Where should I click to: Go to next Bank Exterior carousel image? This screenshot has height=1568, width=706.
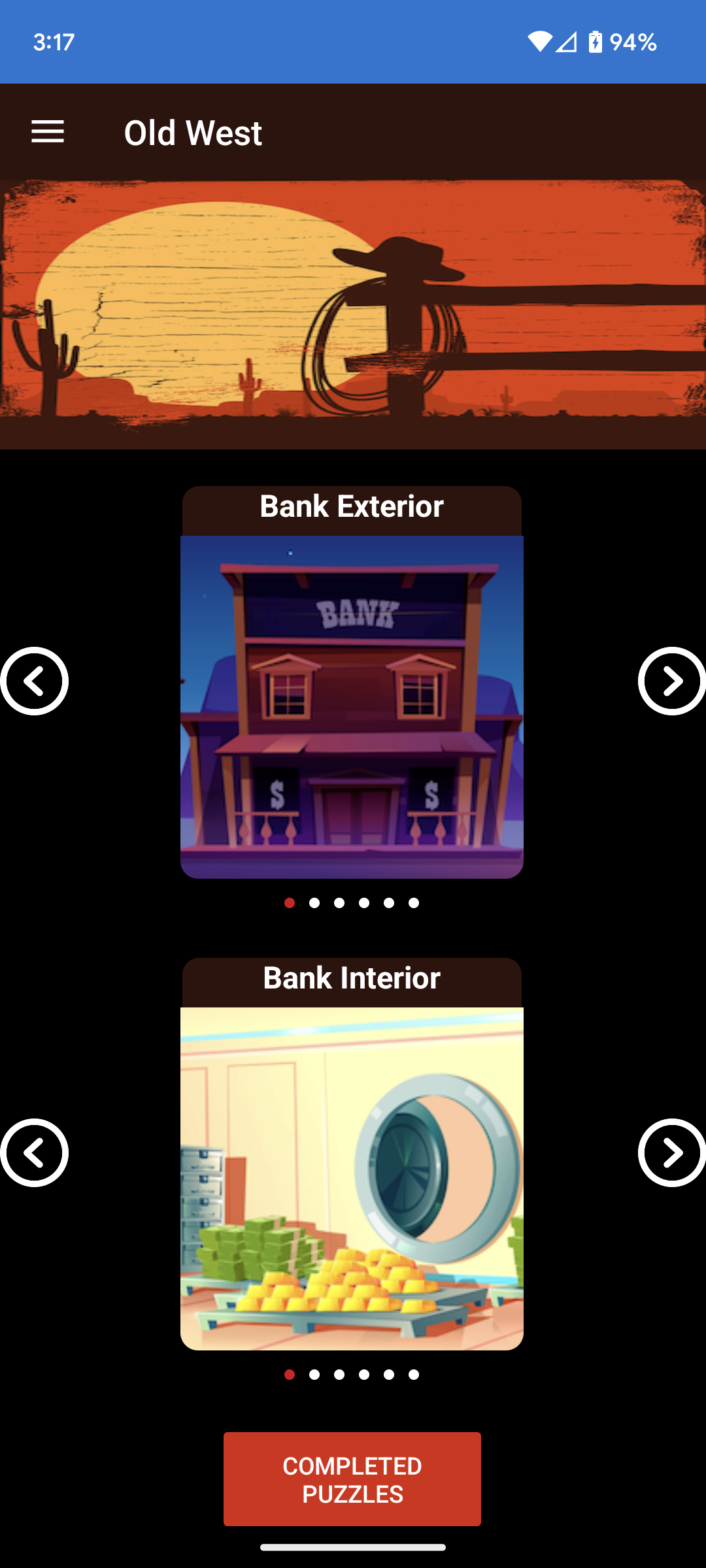coord(671,681)
